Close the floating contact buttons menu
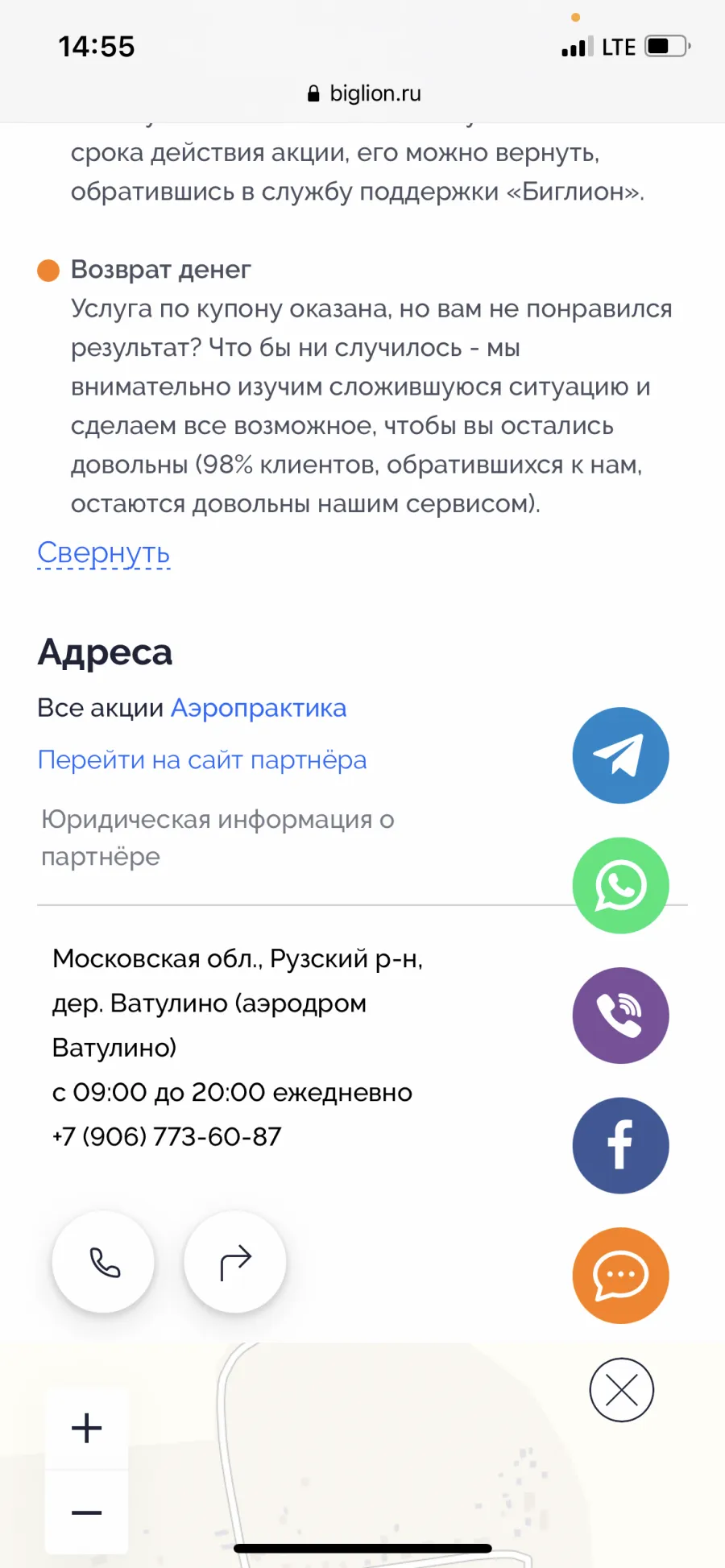Screen dimensions: 725x1568 pyautogui.click(x=621, y=1390)
